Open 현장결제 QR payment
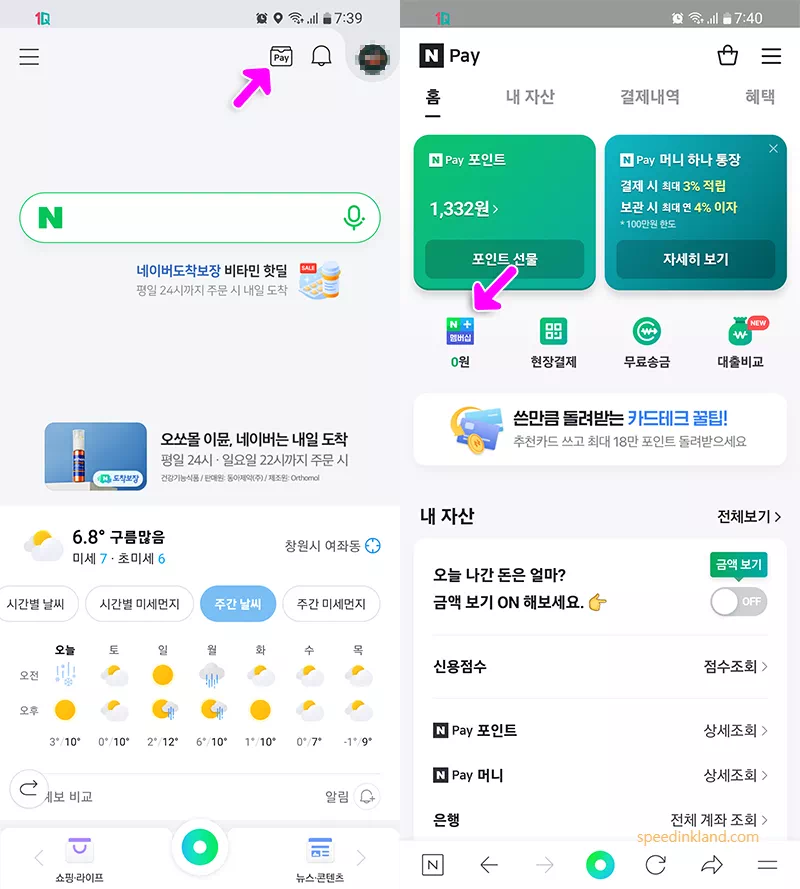Viewport: 800px width, 889px height. tap(553, 342)
